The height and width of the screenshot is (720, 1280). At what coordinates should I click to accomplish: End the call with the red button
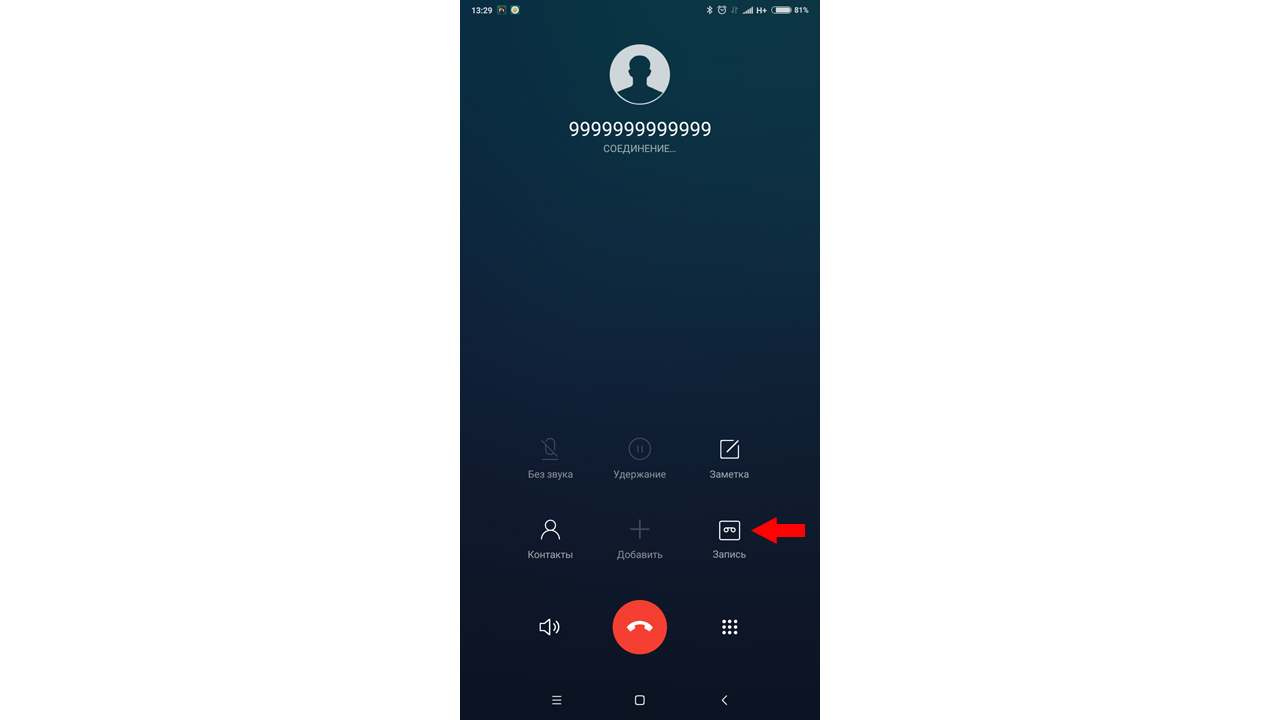pyautogui.click(x=640, y=627)
